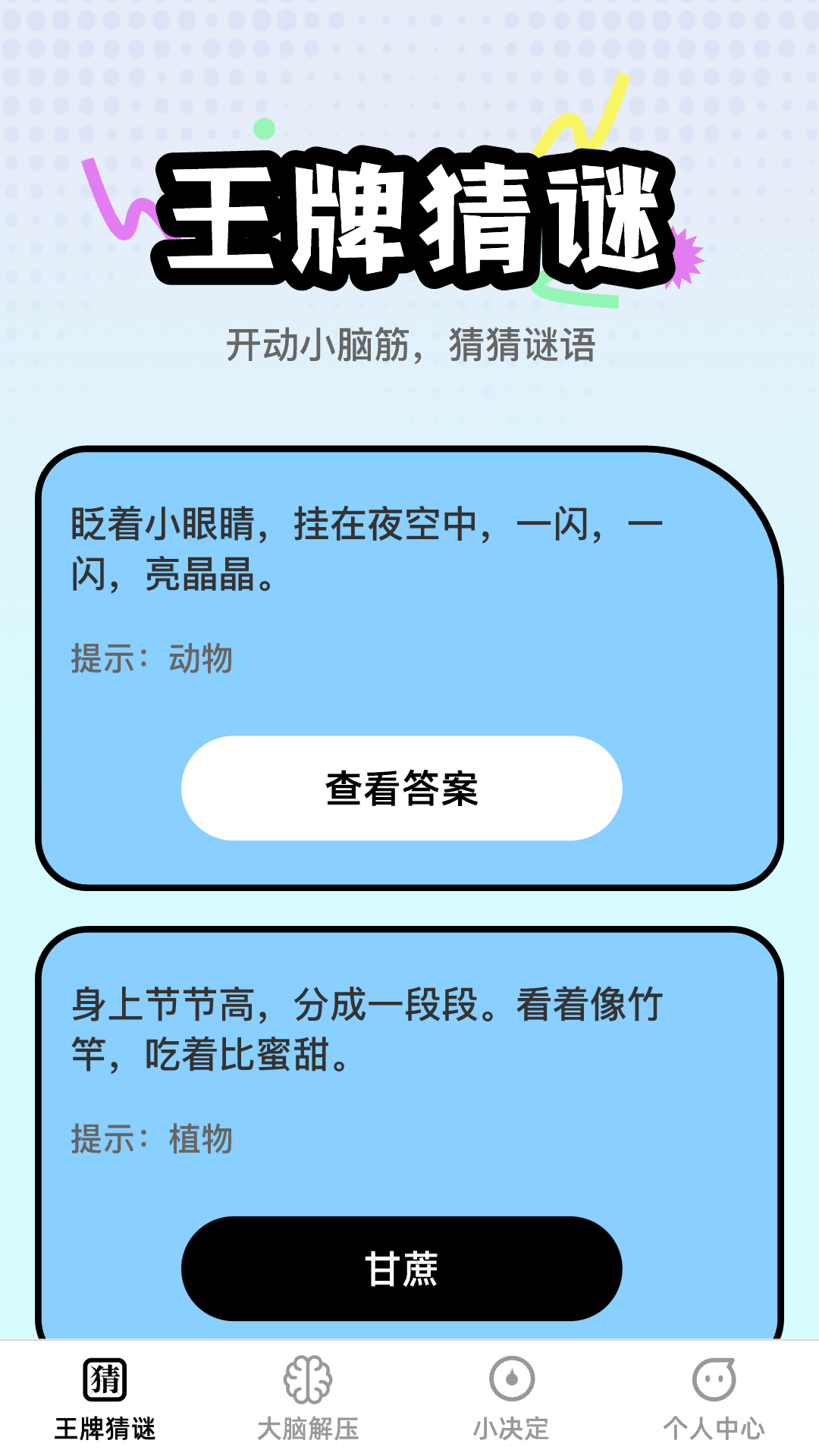Click the 查看答案 button
This screenshot has height=1456, width=819.
coord(403,789)
